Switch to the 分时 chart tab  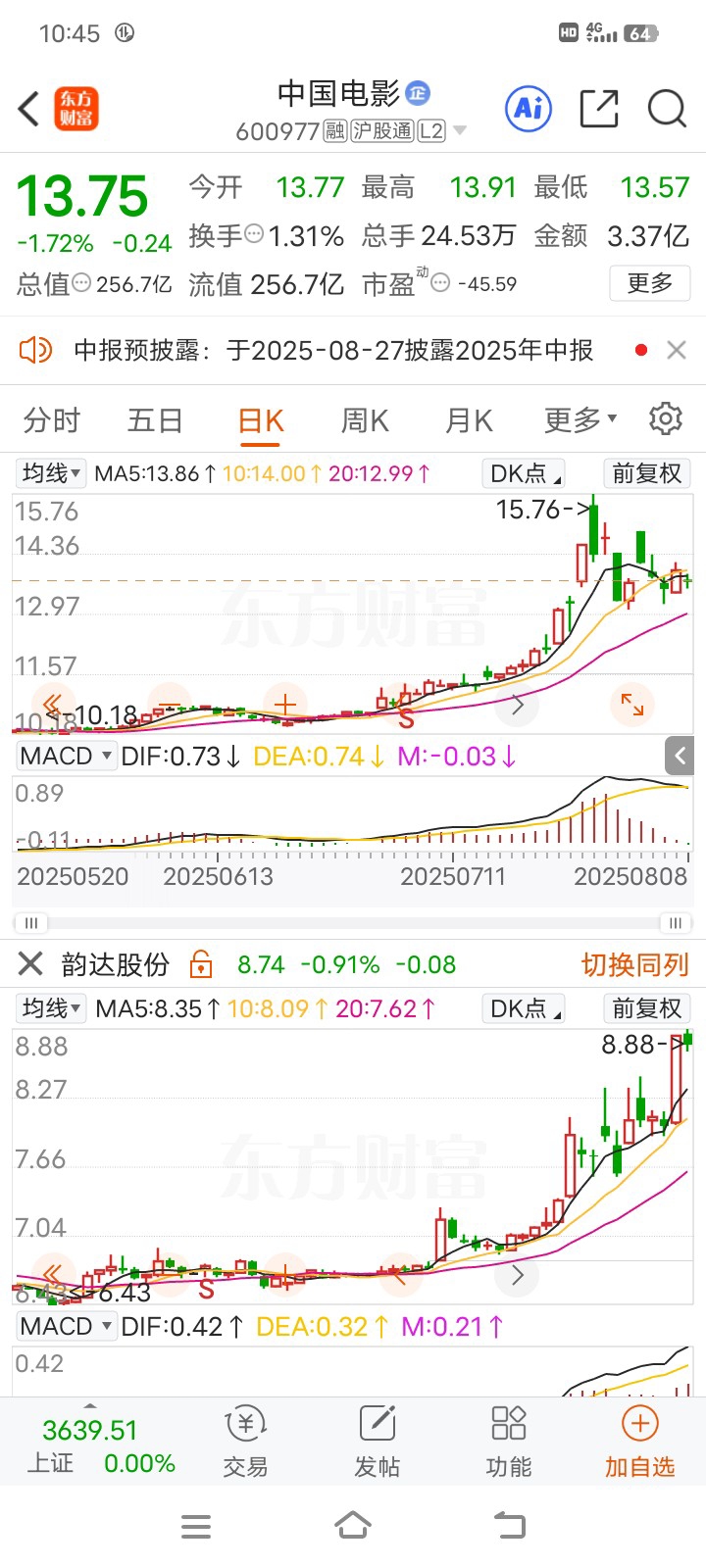[x=51, y=420]
